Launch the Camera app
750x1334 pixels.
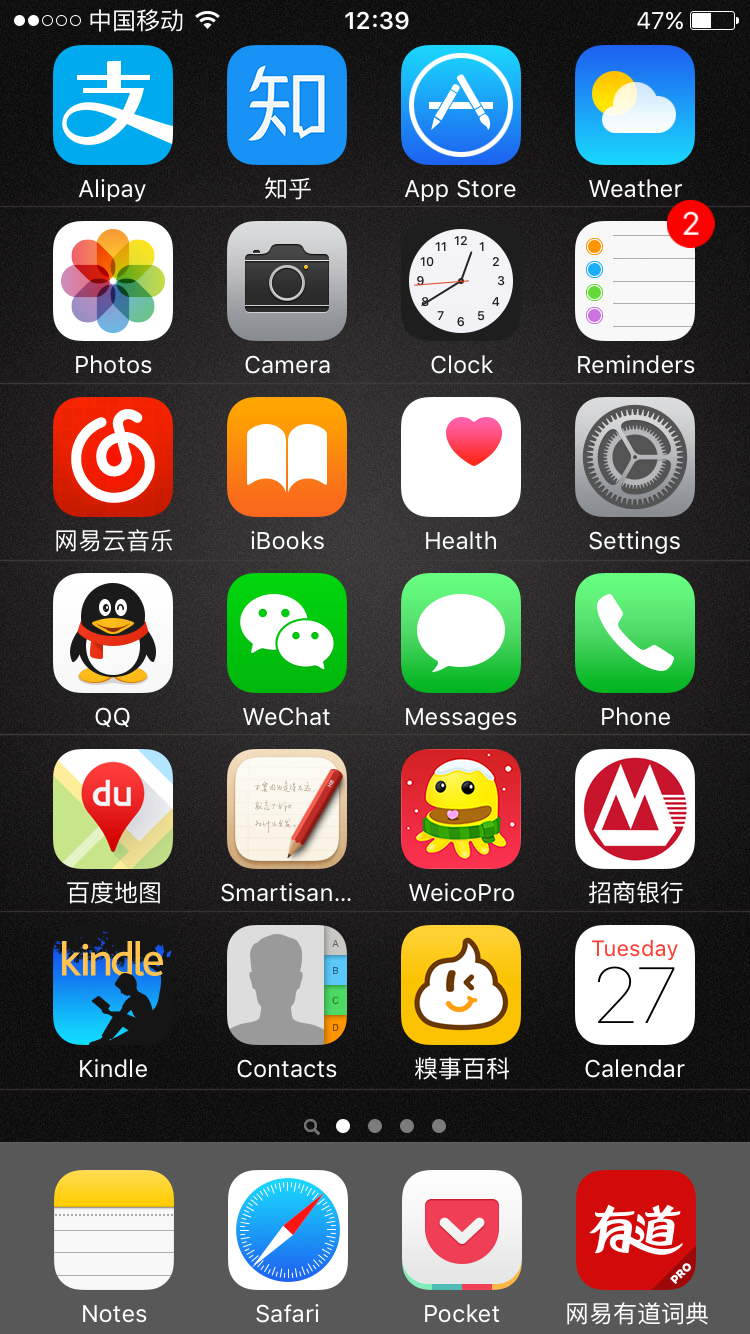tap(287, 281)
